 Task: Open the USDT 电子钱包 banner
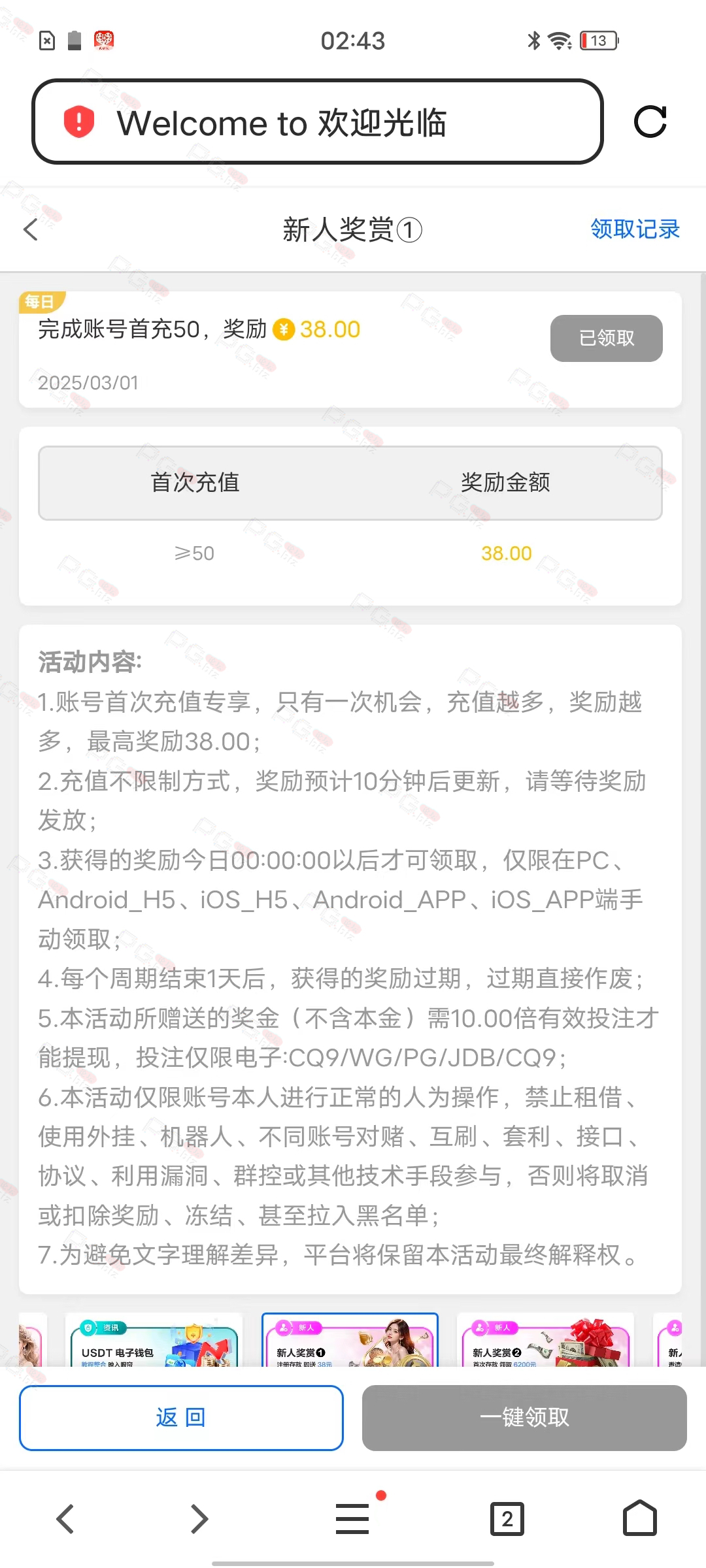click(154, 1341)
